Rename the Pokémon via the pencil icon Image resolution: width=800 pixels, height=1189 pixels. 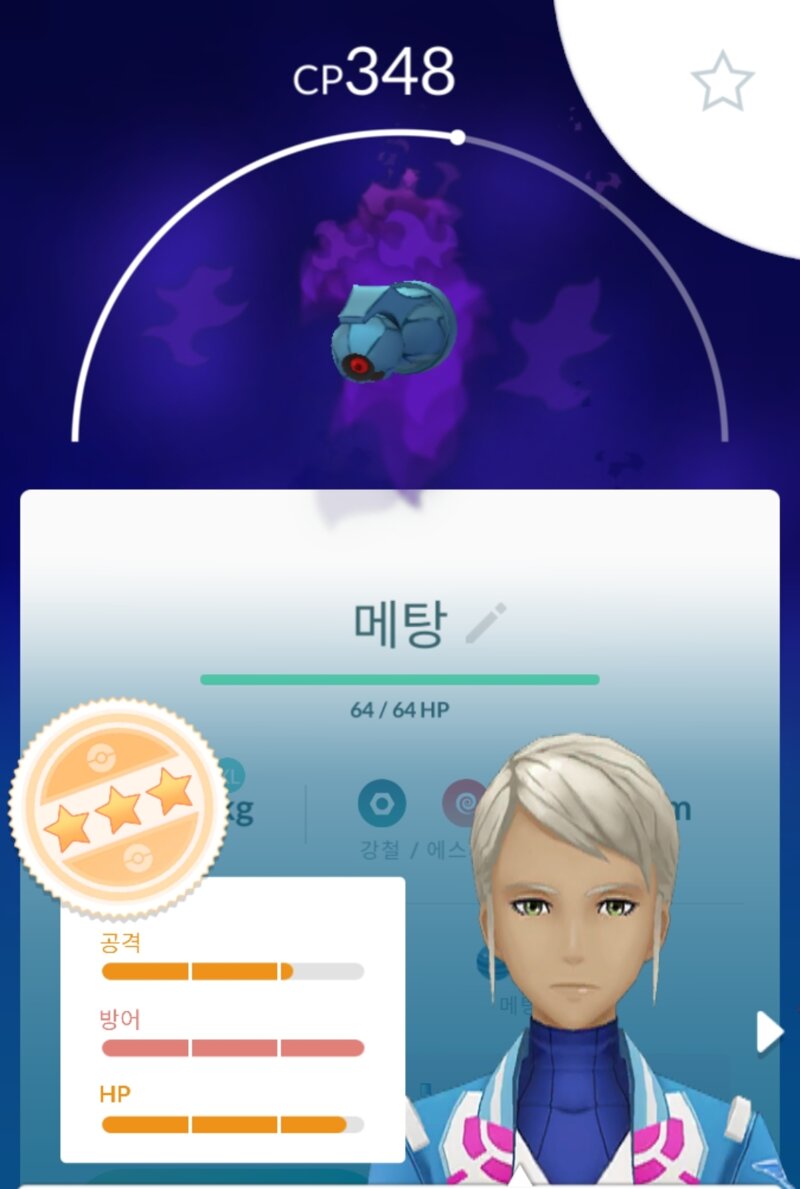pos(487,624)
